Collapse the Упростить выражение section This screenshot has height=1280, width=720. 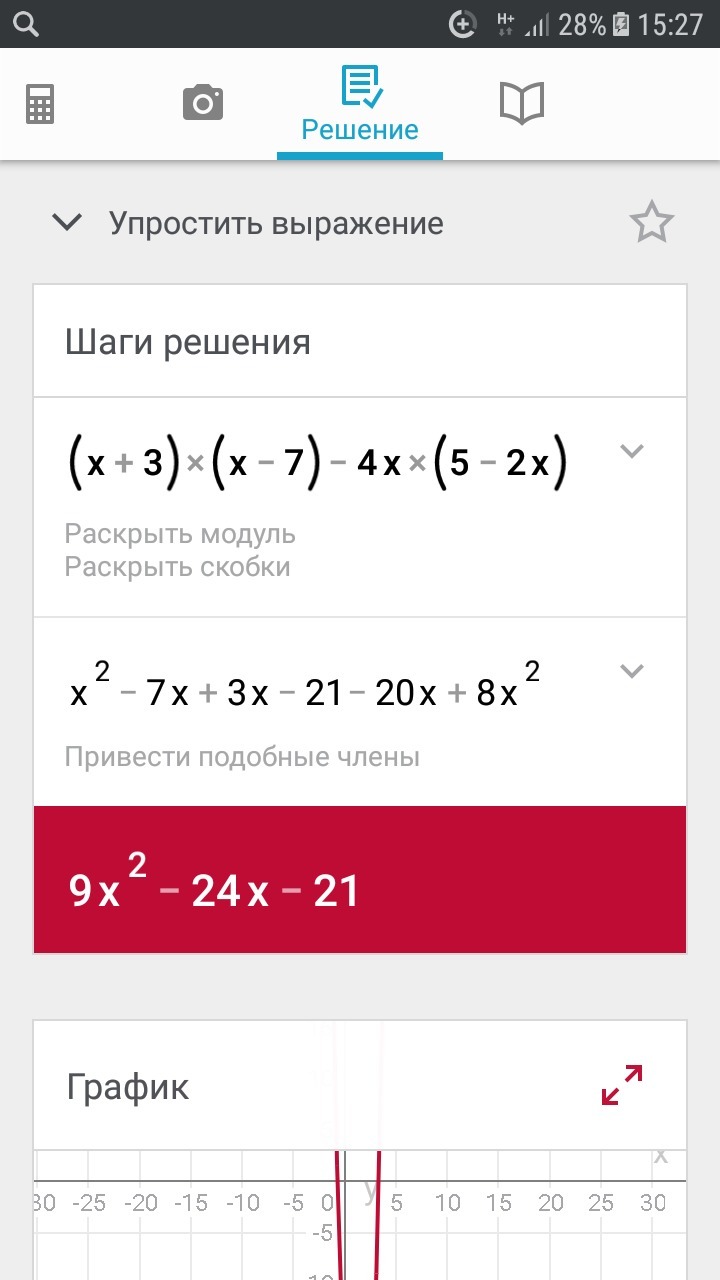pyautogui.click(x=67, y=223)
